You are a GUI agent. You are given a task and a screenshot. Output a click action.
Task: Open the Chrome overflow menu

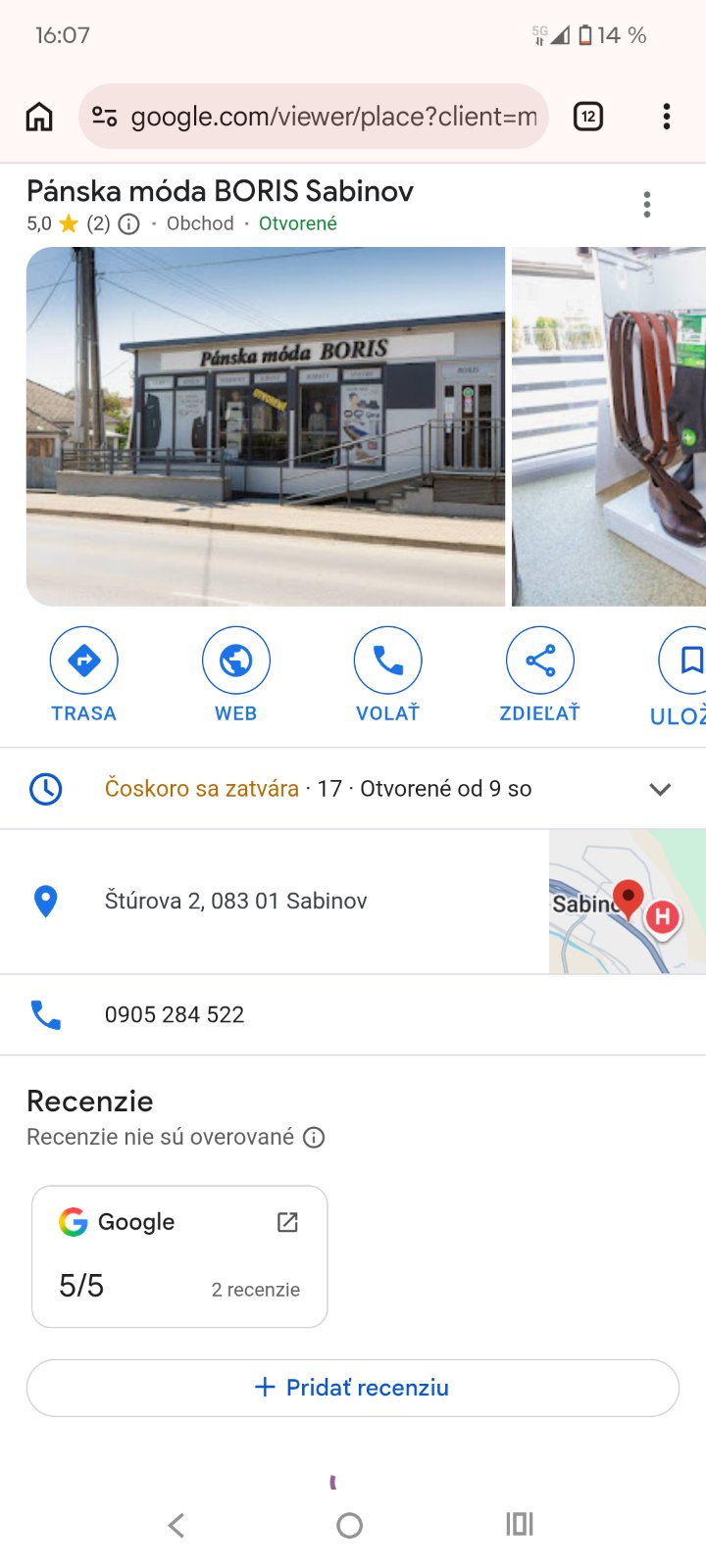tap(667, 117)
